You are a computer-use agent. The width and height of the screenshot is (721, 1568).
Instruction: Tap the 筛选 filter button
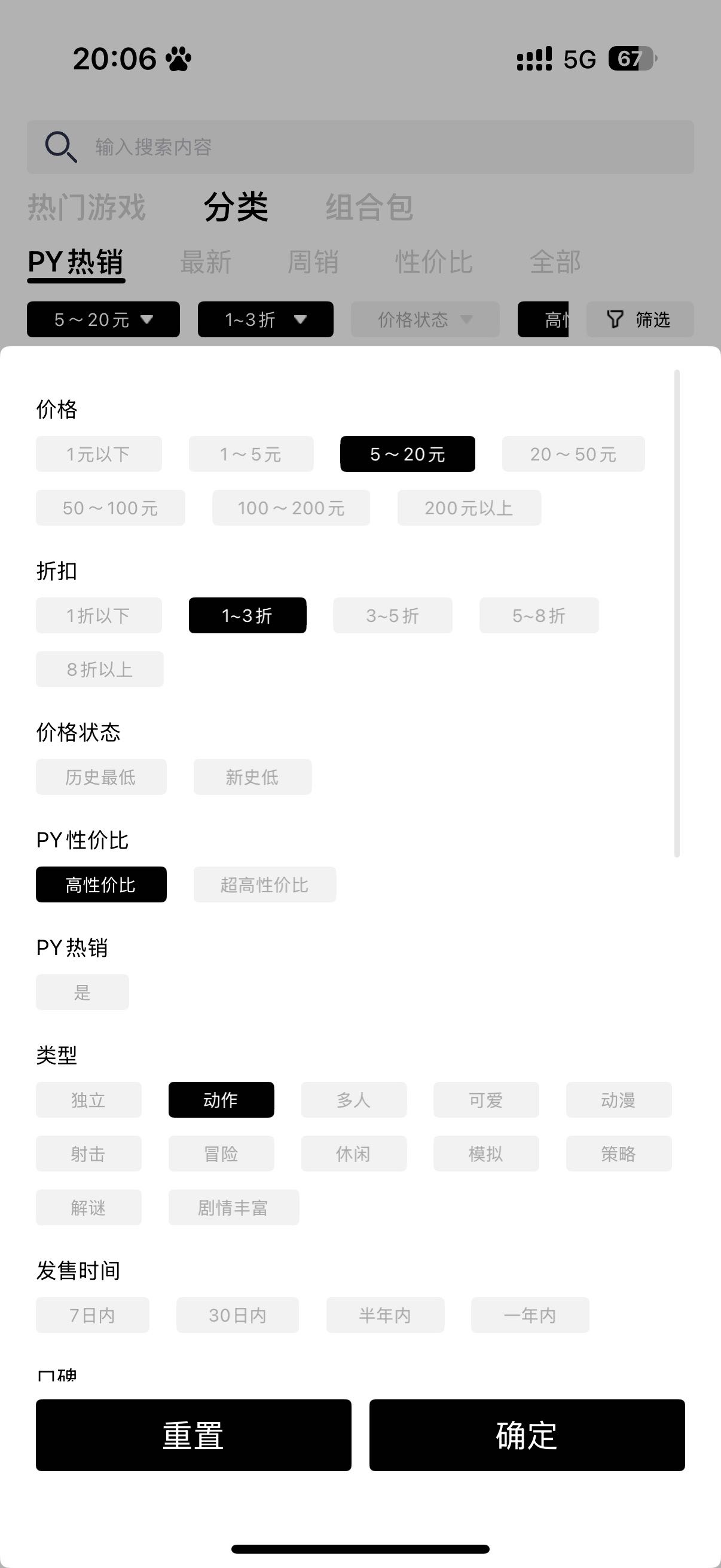pyautogui.click(x=640, y=319)
